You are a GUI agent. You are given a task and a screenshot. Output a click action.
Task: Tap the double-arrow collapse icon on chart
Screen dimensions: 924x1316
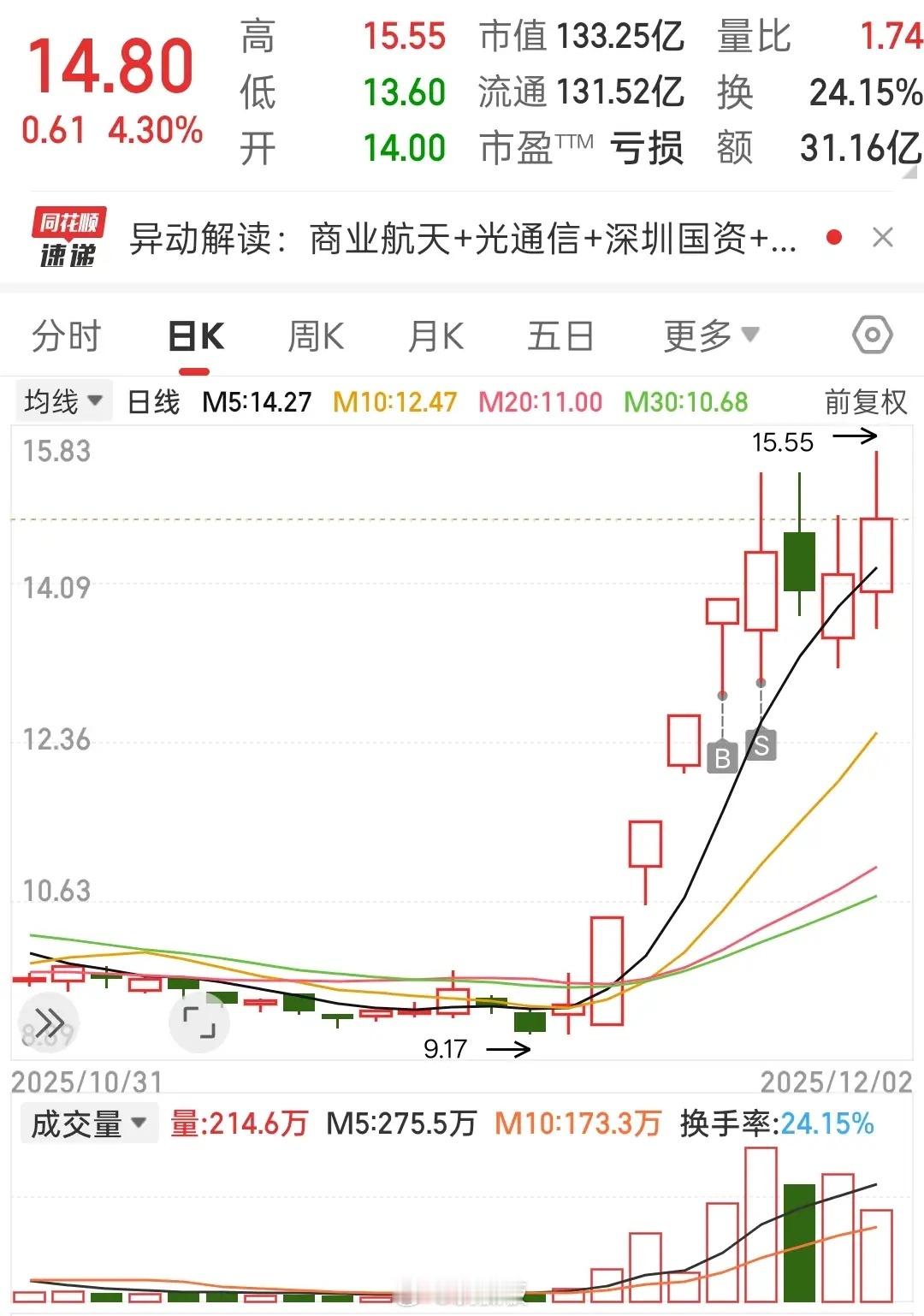[x=49, y=1022]
